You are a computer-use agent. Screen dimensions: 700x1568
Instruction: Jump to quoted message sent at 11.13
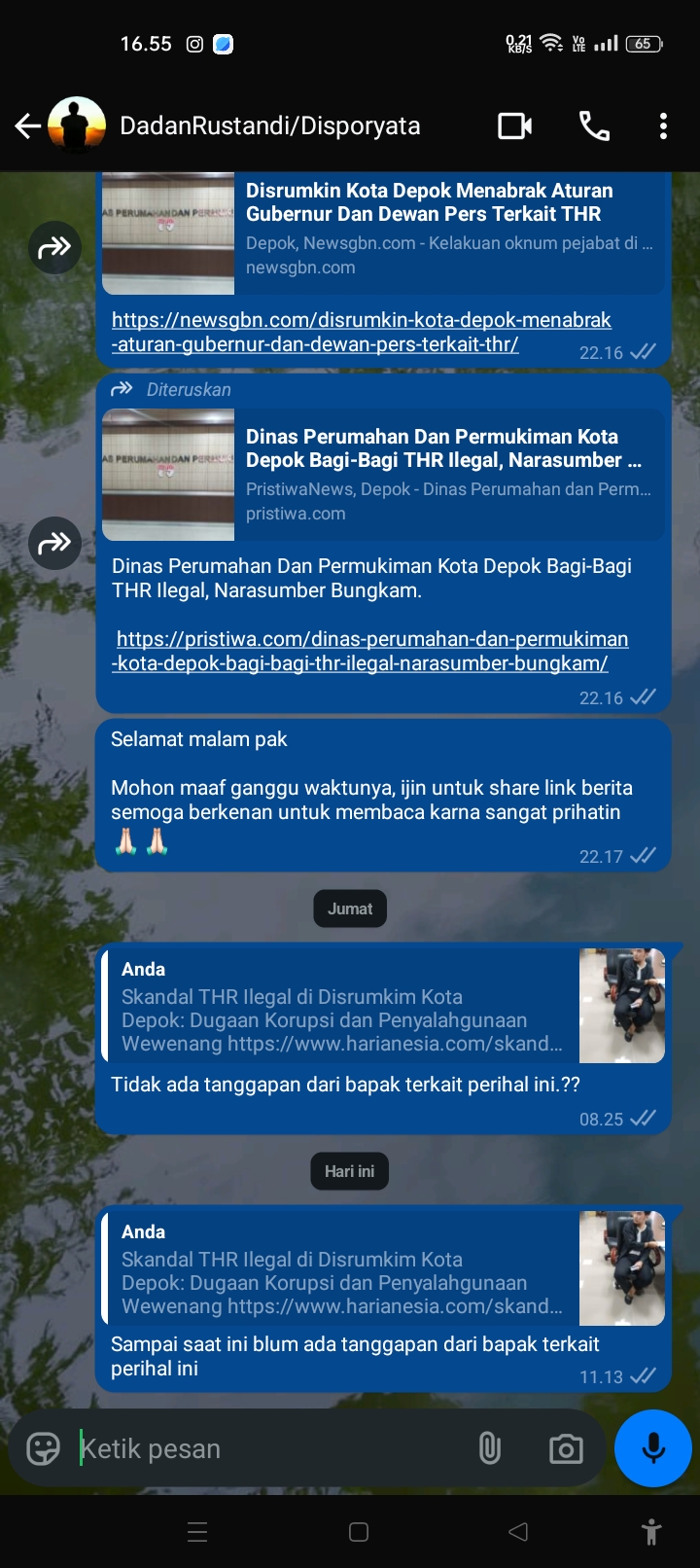[340, 1268]
